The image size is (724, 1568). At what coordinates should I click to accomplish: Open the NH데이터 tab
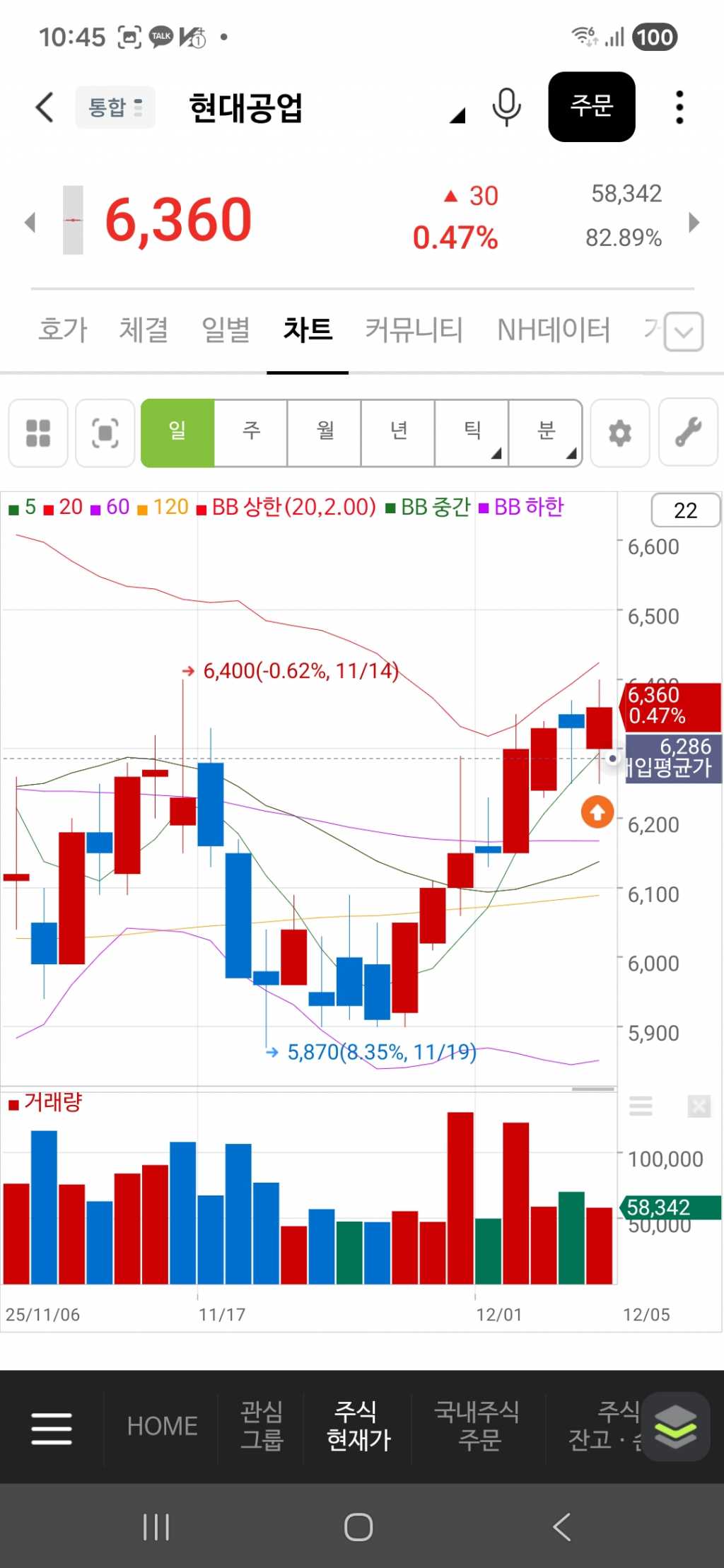pyautogui.click(x=554, y=330)
